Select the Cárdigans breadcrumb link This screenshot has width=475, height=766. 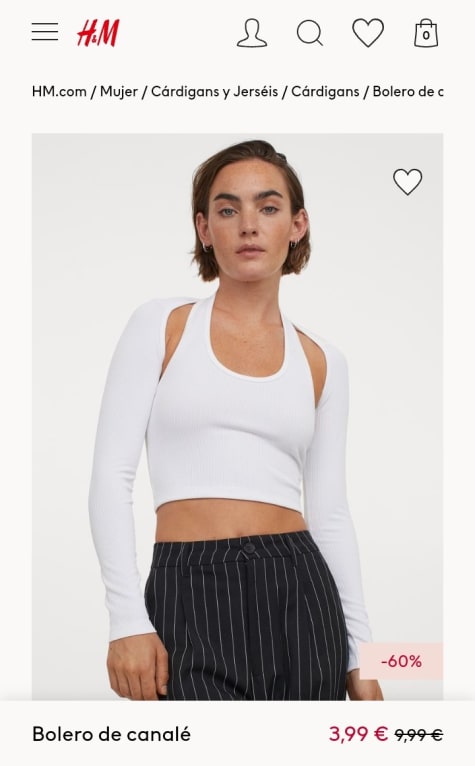tap(325, 91)
